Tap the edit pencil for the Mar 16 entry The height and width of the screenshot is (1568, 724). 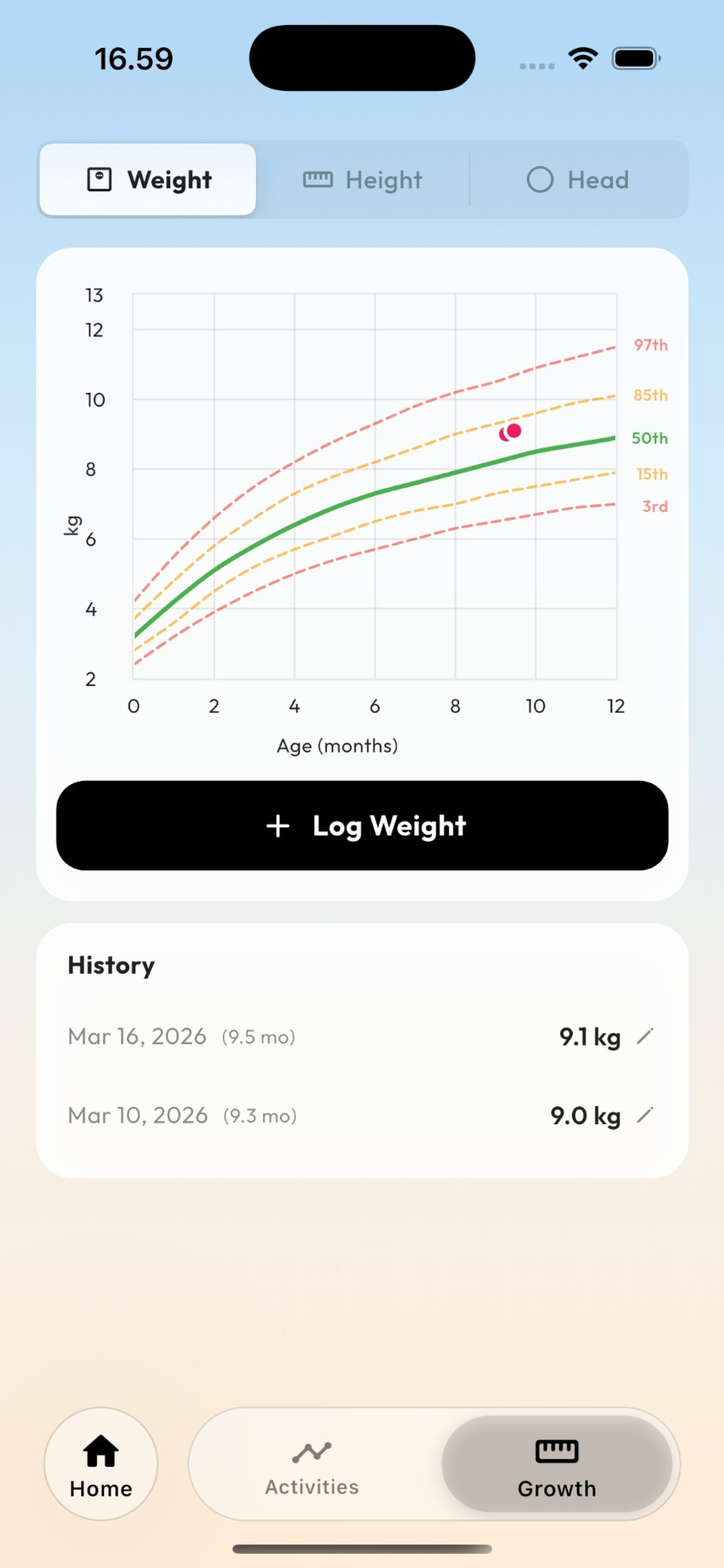coord(646,1036)
